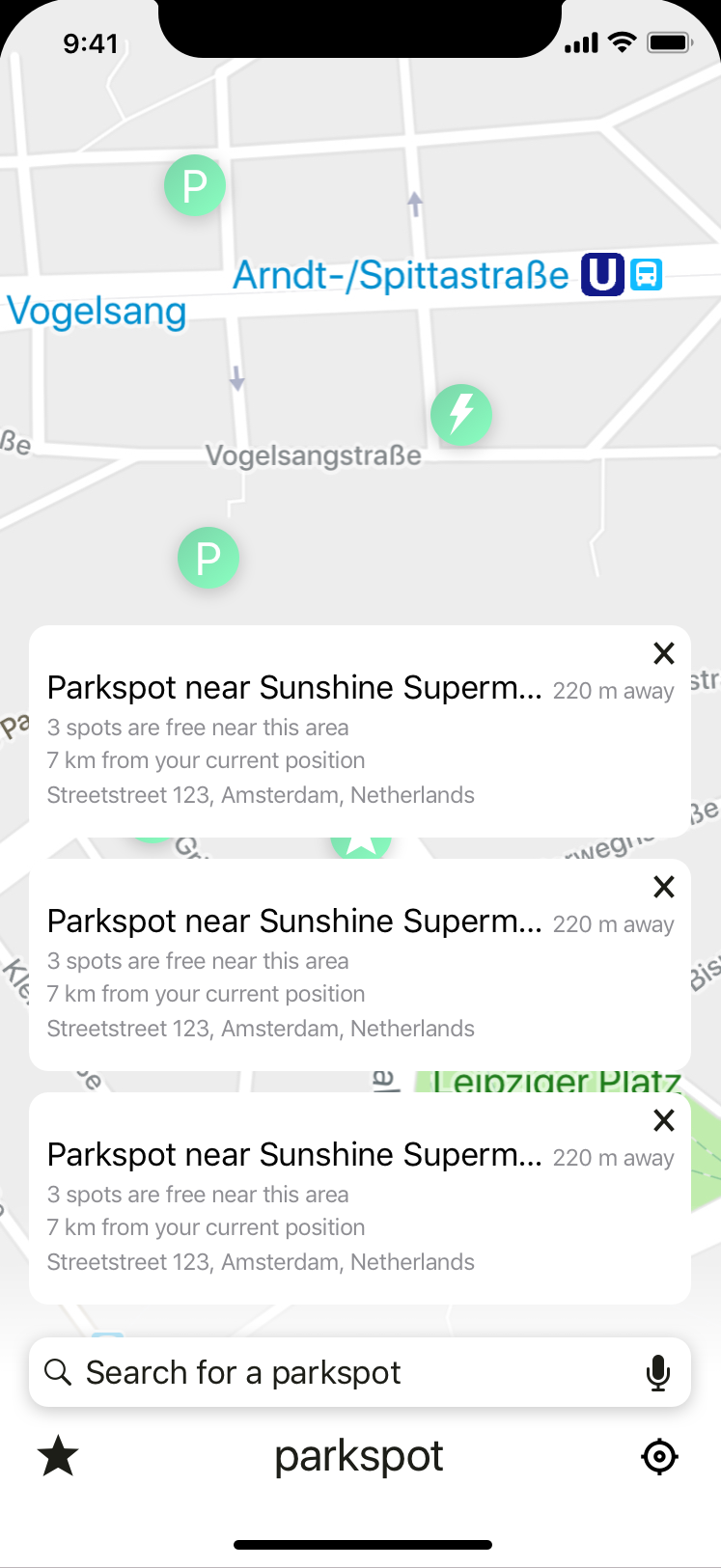Image resolution: width=721 pixels, height=1568 pixels.
Task: Select the parking marker below Vogelsangstraße
Action: pyautogui.click(x=208, y=558)
